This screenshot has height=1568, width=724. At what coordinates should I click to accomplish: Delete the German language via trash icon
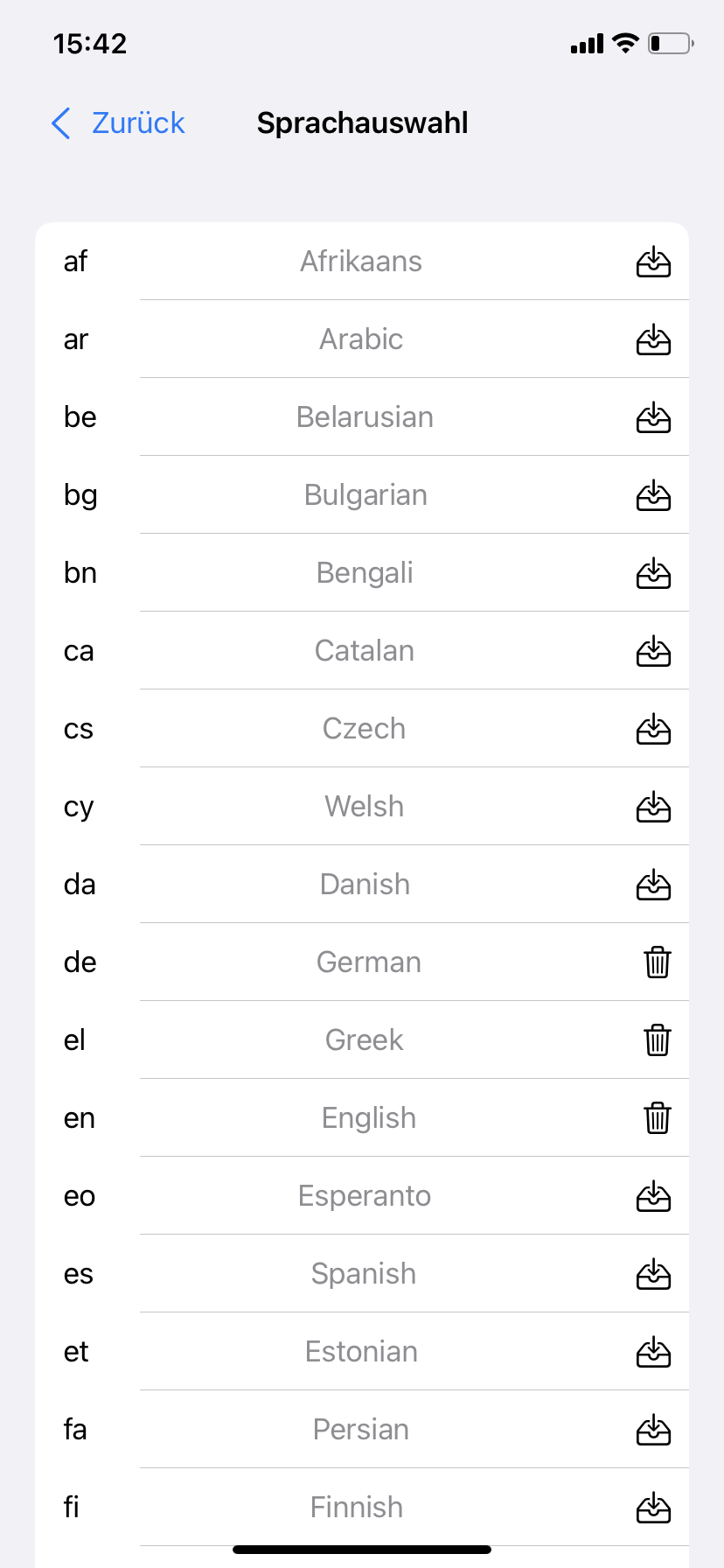tap(658, 962)
